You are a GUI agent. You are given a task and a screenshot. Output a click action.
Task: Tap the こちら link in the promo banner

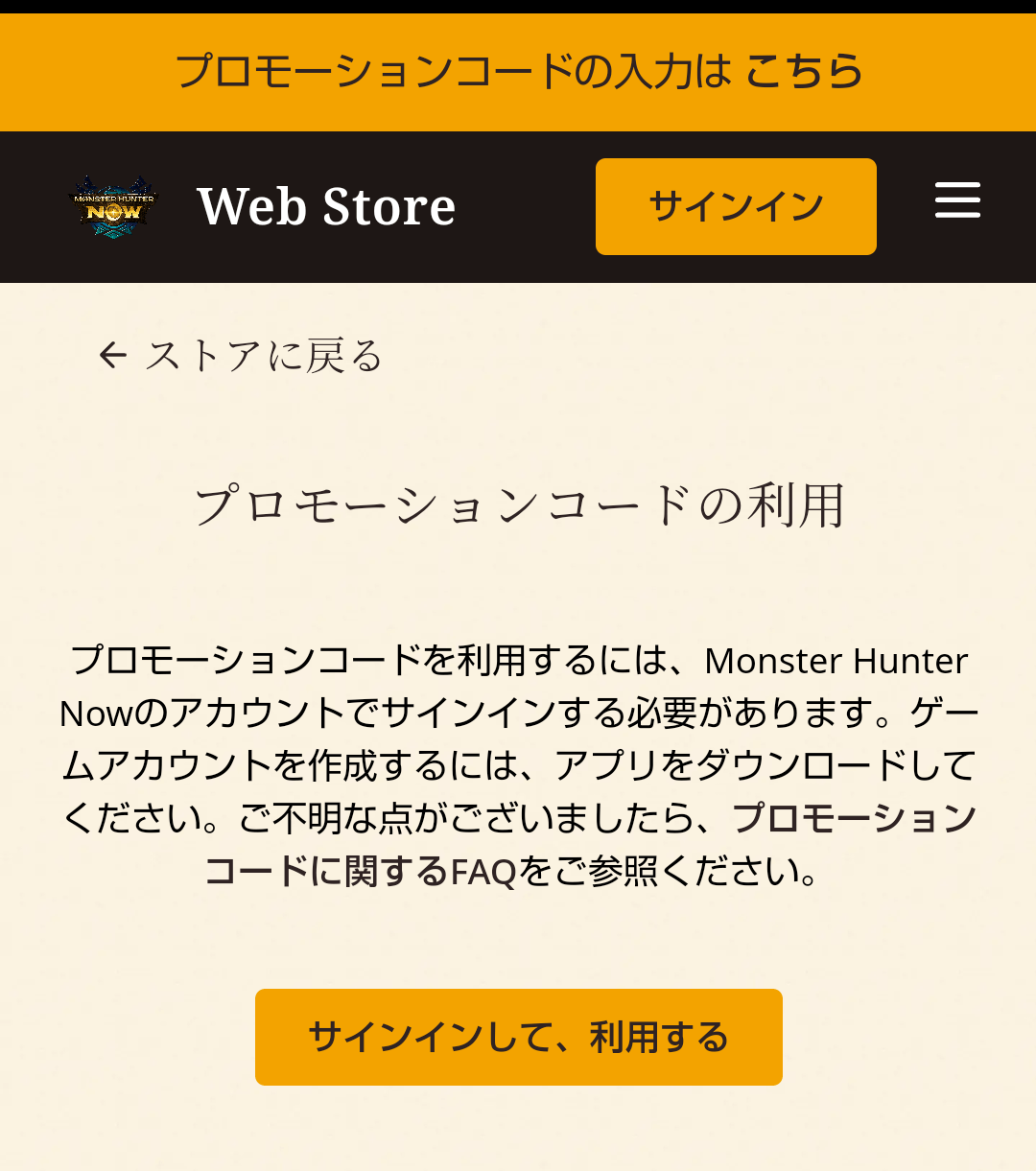(x=804, y=72)
